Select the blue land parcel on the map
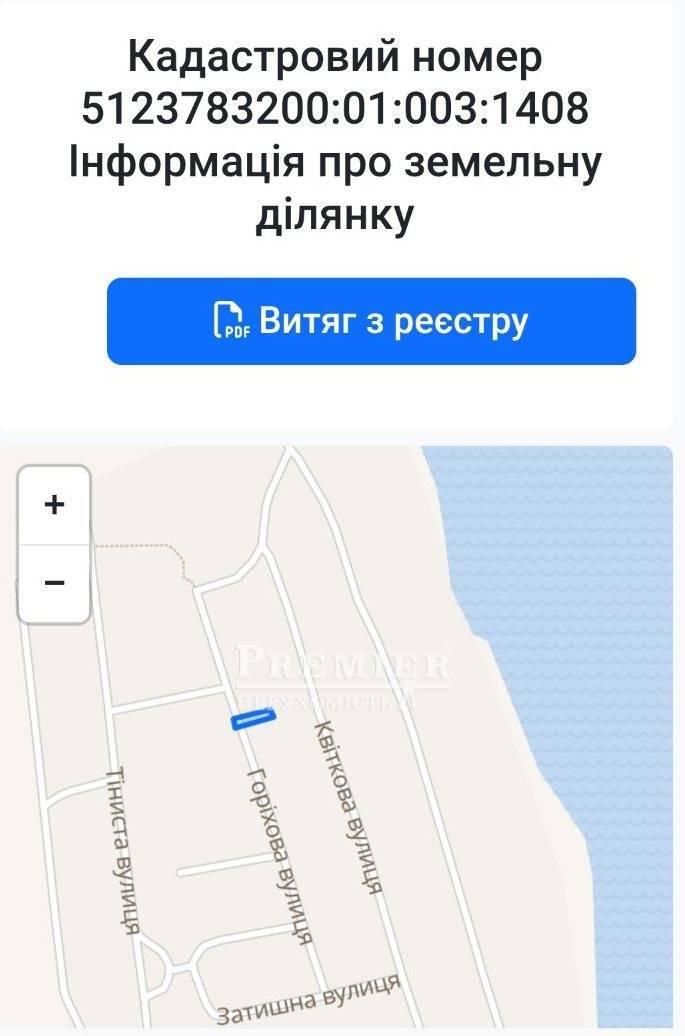Viewport: 685px width, 1036px height. click(x=252, y=719)
